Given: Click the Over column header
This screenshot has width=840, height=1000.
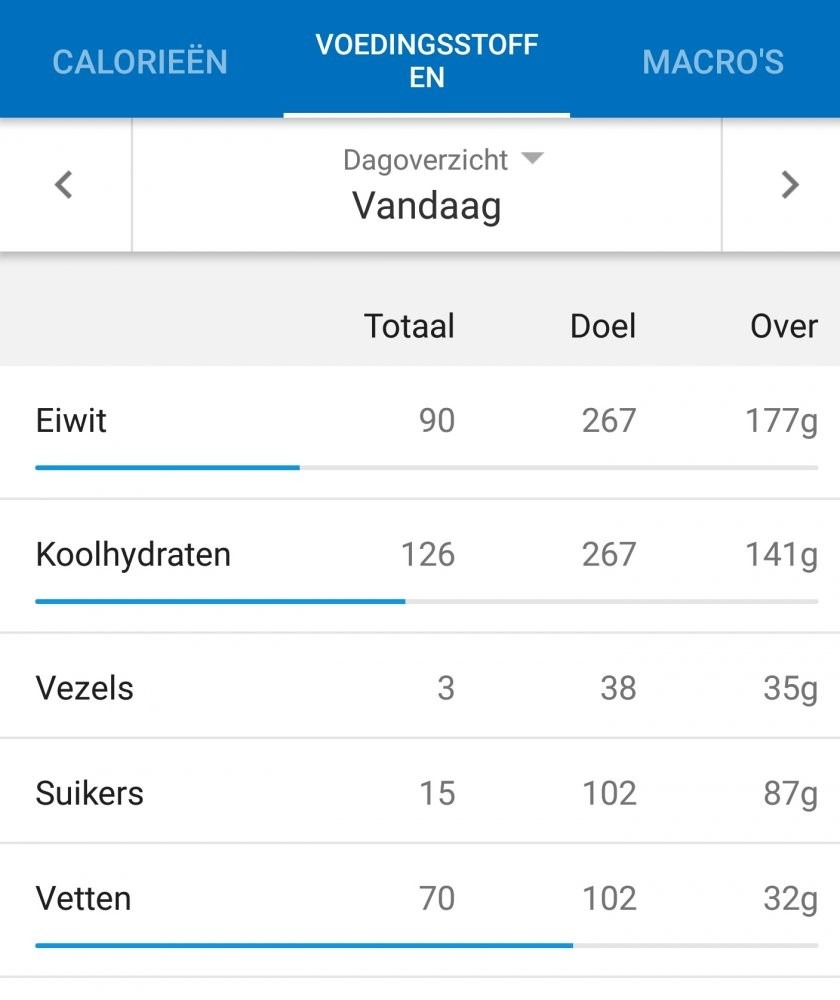Looking at the screenshot, I should click(x=784, y=326).
